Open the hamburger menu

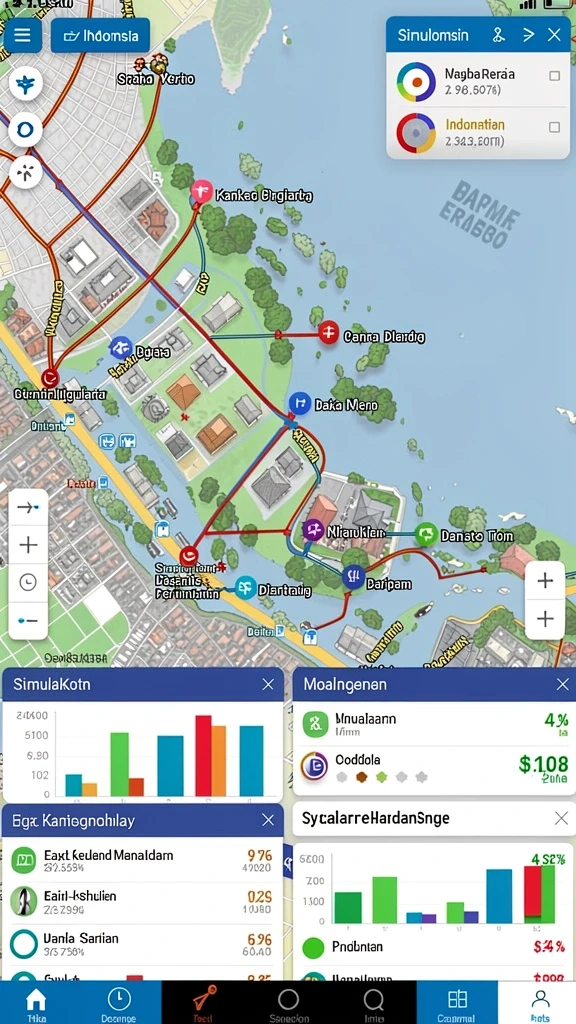coord(22,35)
